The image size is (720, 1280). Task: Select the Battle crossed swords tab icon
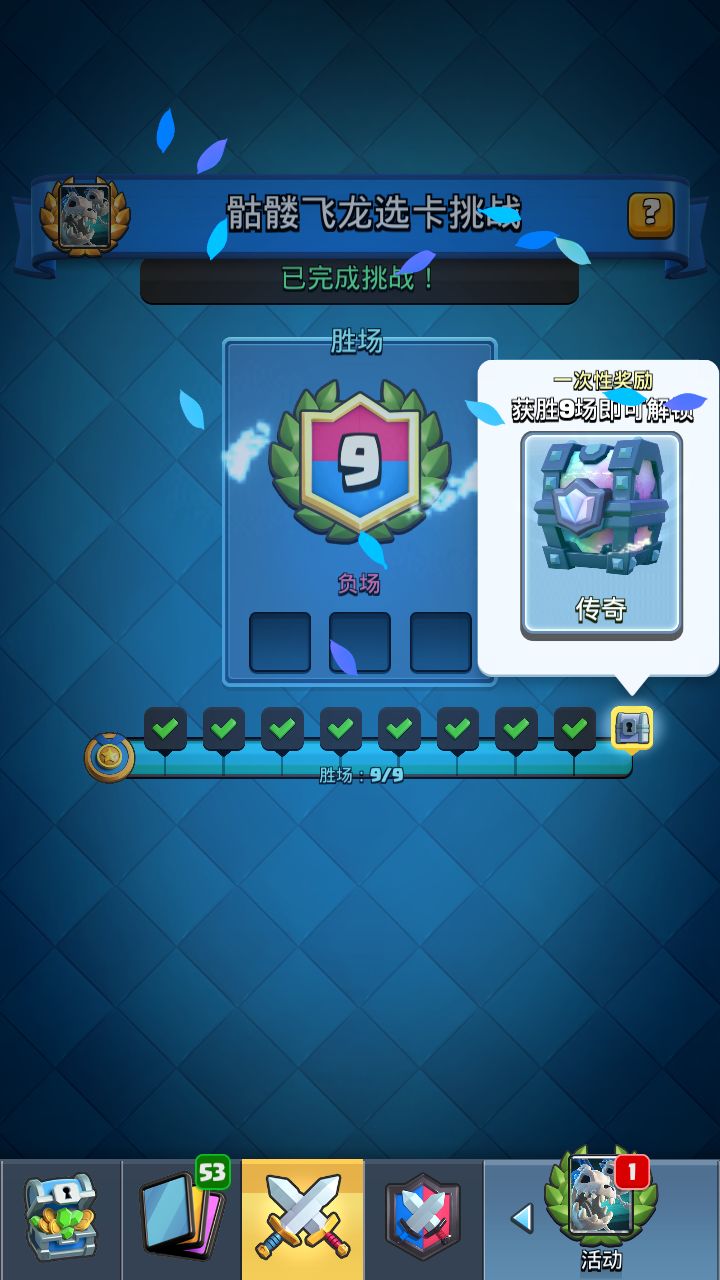click(x=302, y=1213)
